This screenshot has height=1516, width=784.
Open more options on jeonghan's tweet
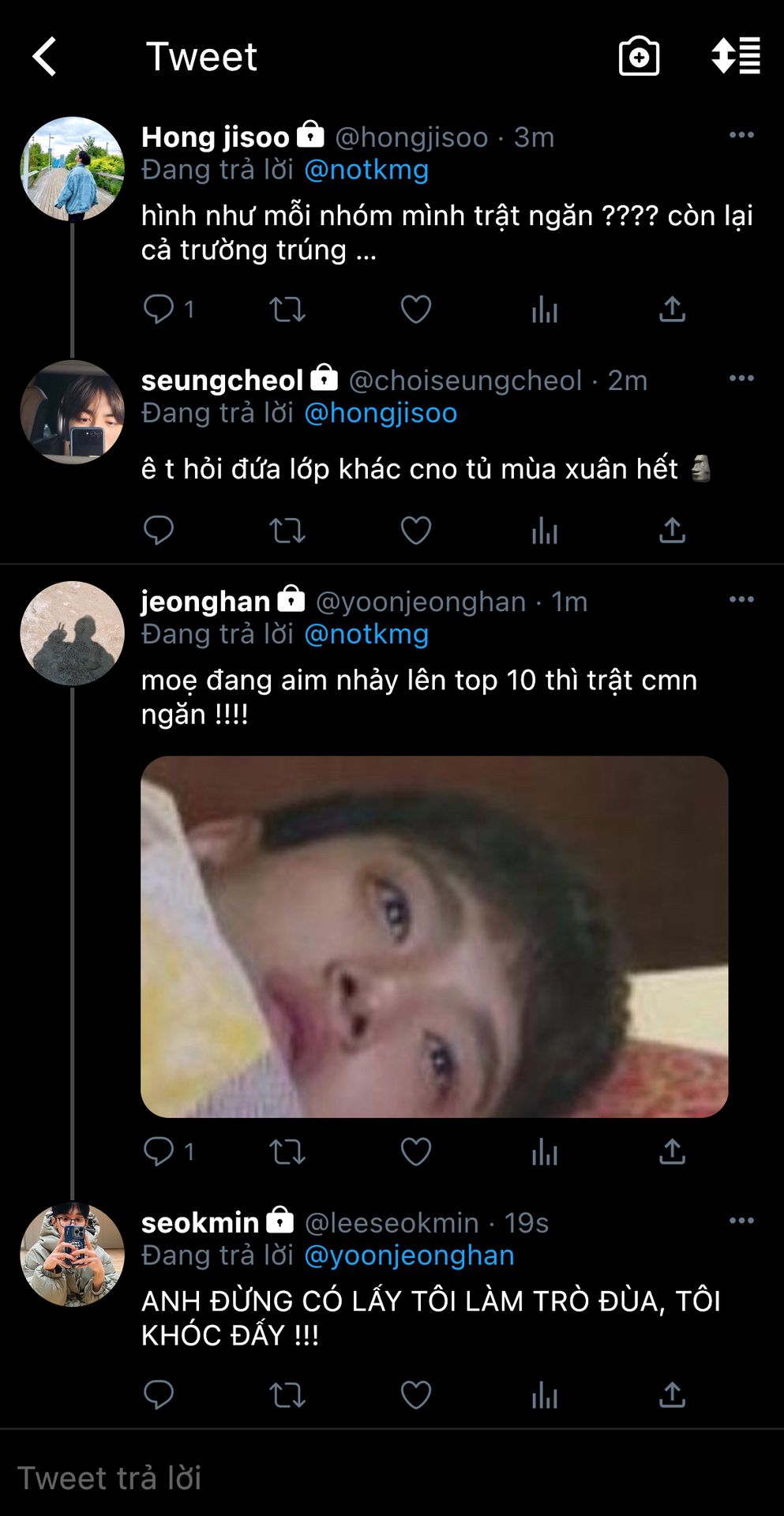pos(741,599)
